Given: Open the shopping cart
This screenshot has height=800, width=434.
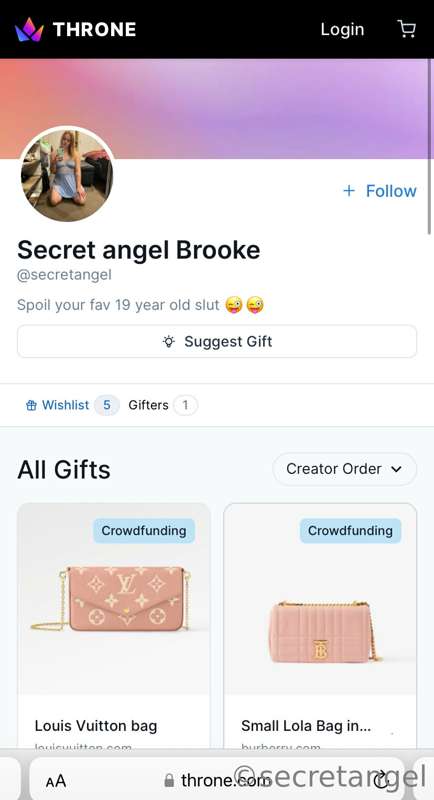Looking at the screenshot, I should click(x=406, y=29).
